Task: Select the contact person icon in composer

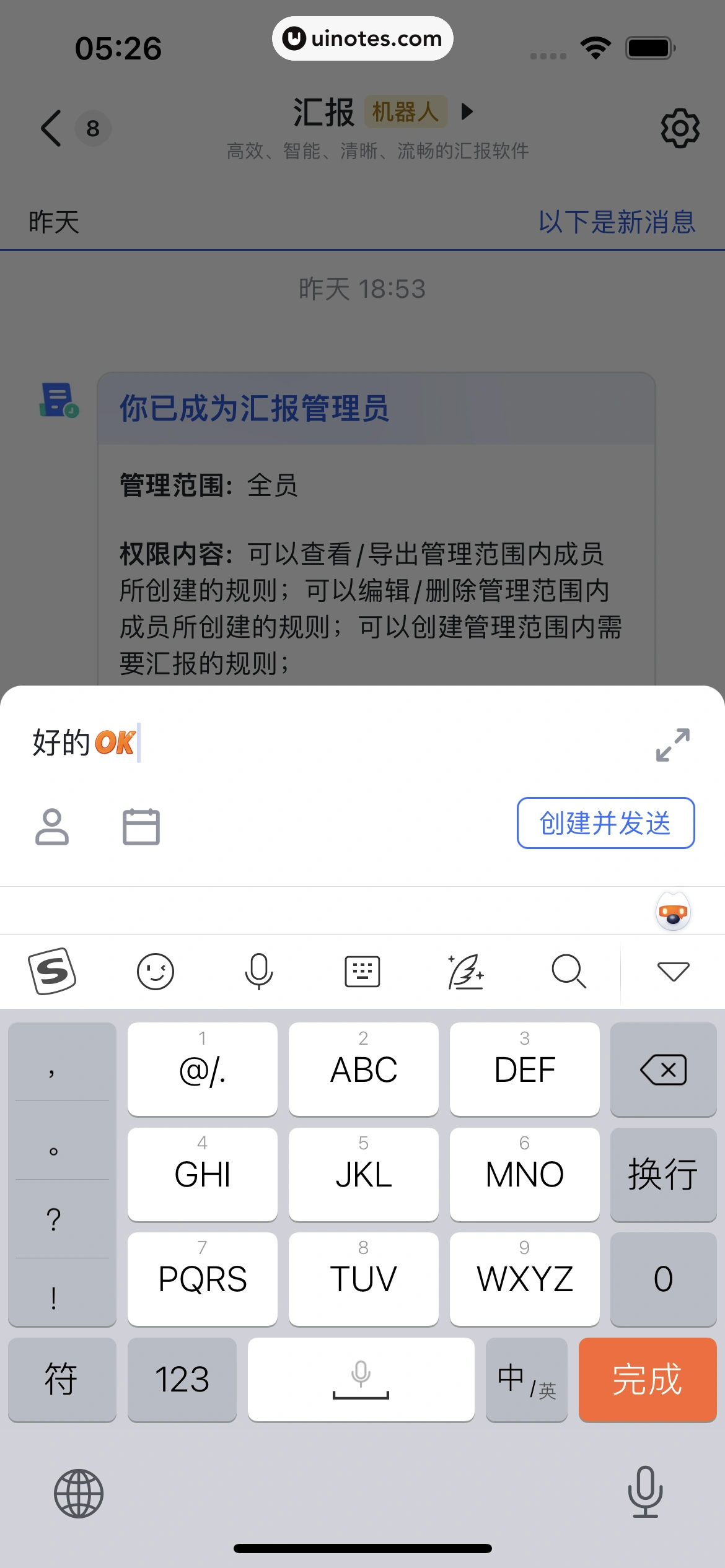Action: (x=53, y=824)
